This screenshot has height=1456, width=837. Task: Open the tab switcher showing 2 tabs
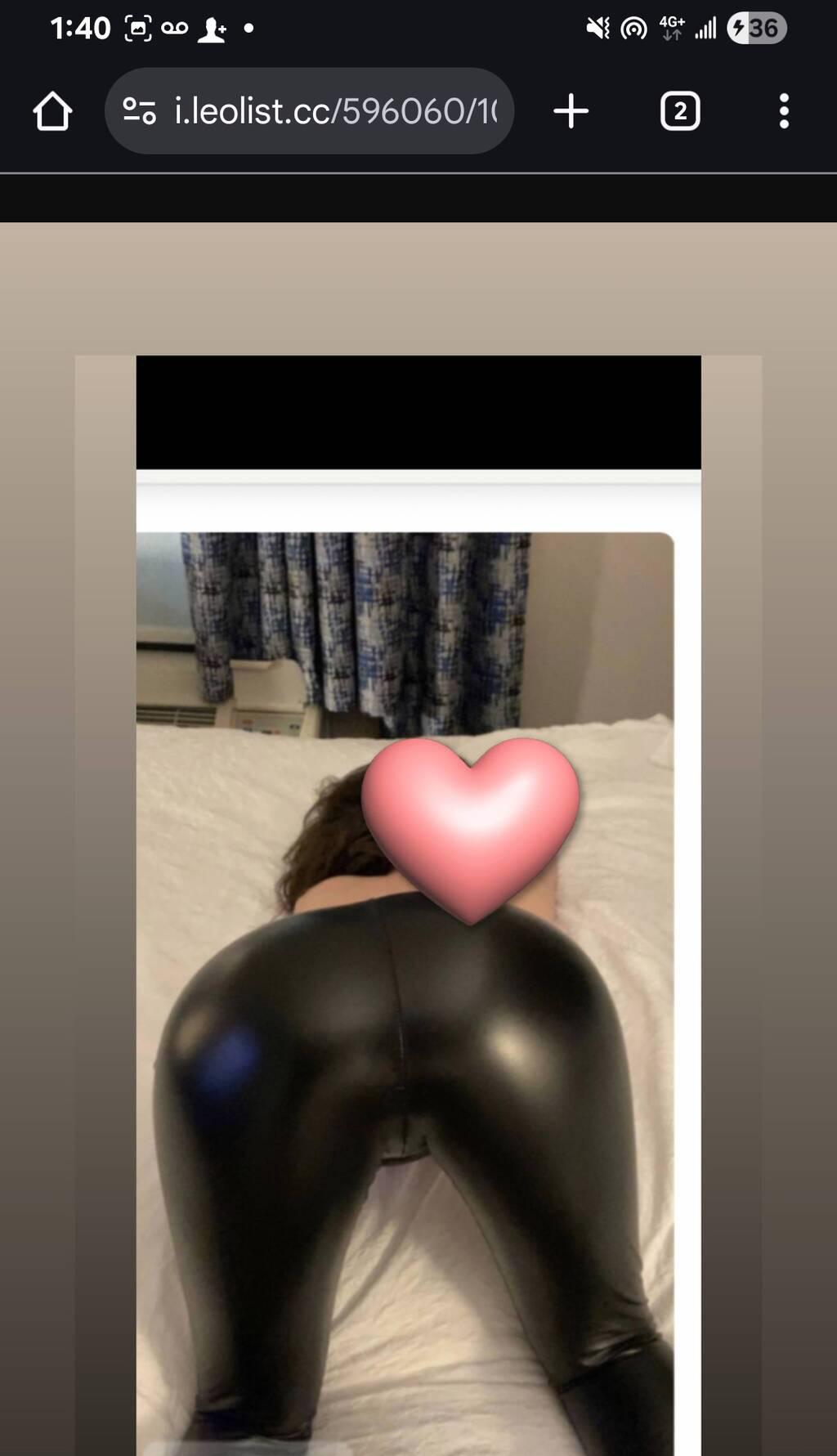[679, 111]
